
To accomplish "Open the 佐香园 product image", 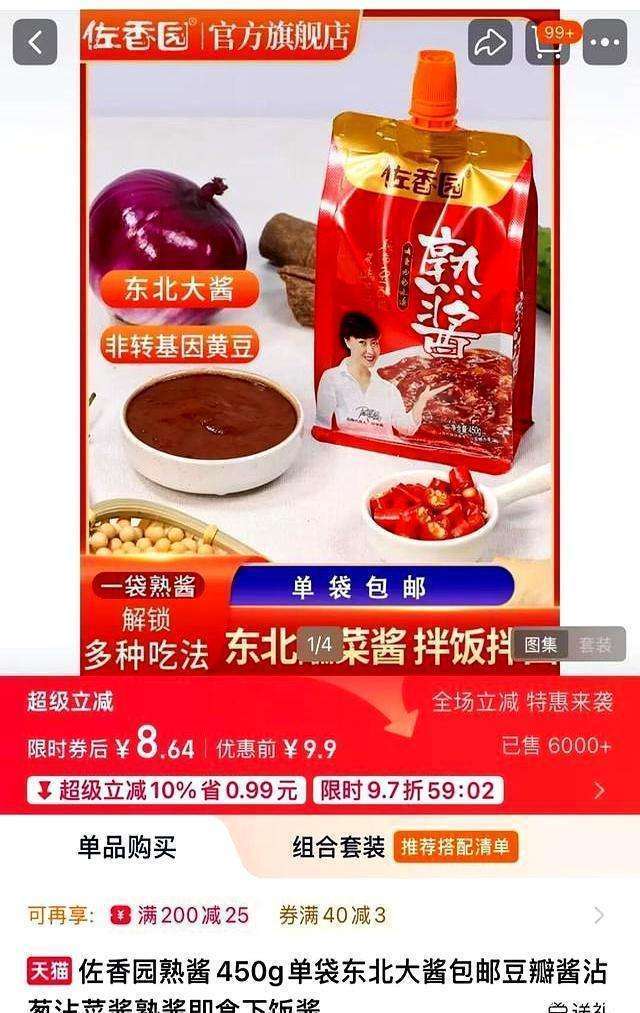I will tap(320, 340).
